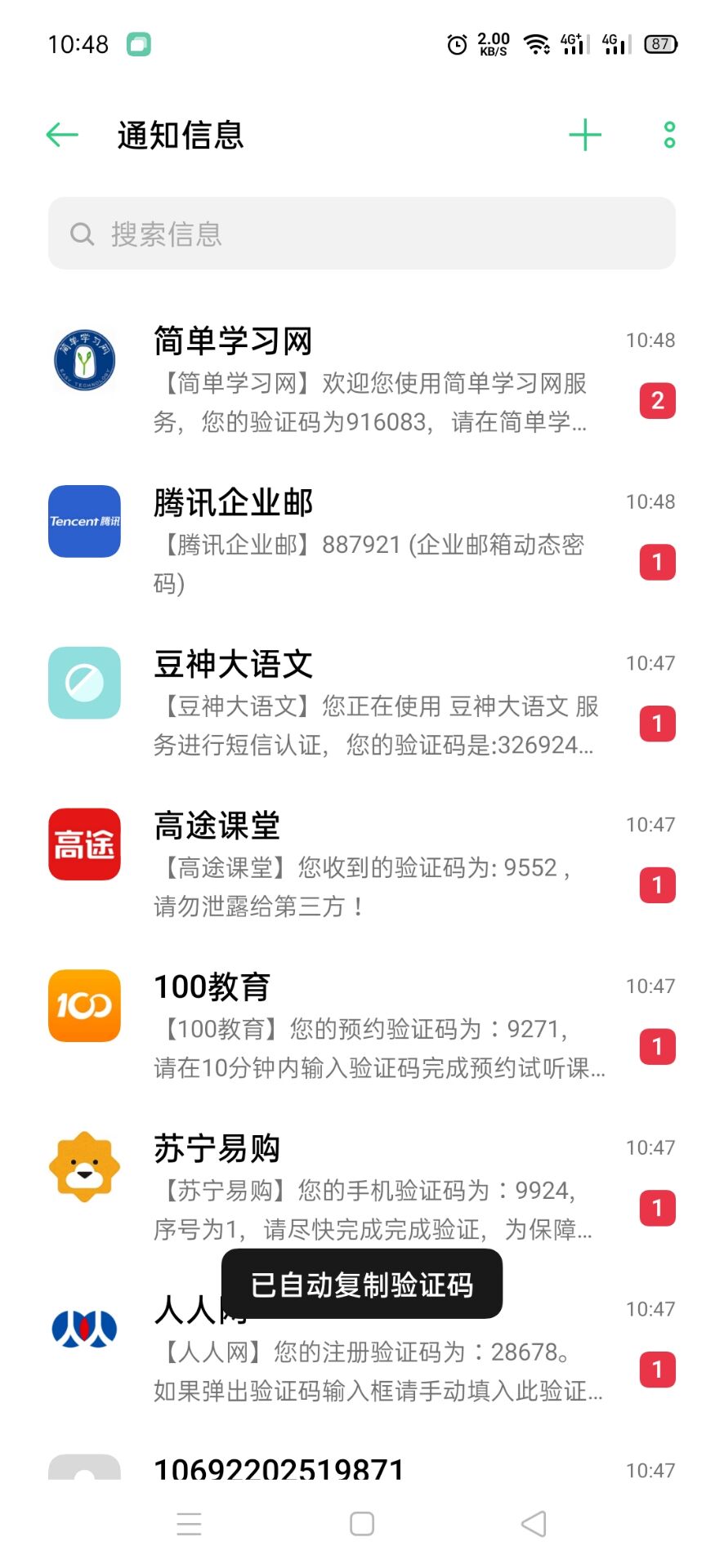Open recent apps from the navigation bar

coord(189,1524)
